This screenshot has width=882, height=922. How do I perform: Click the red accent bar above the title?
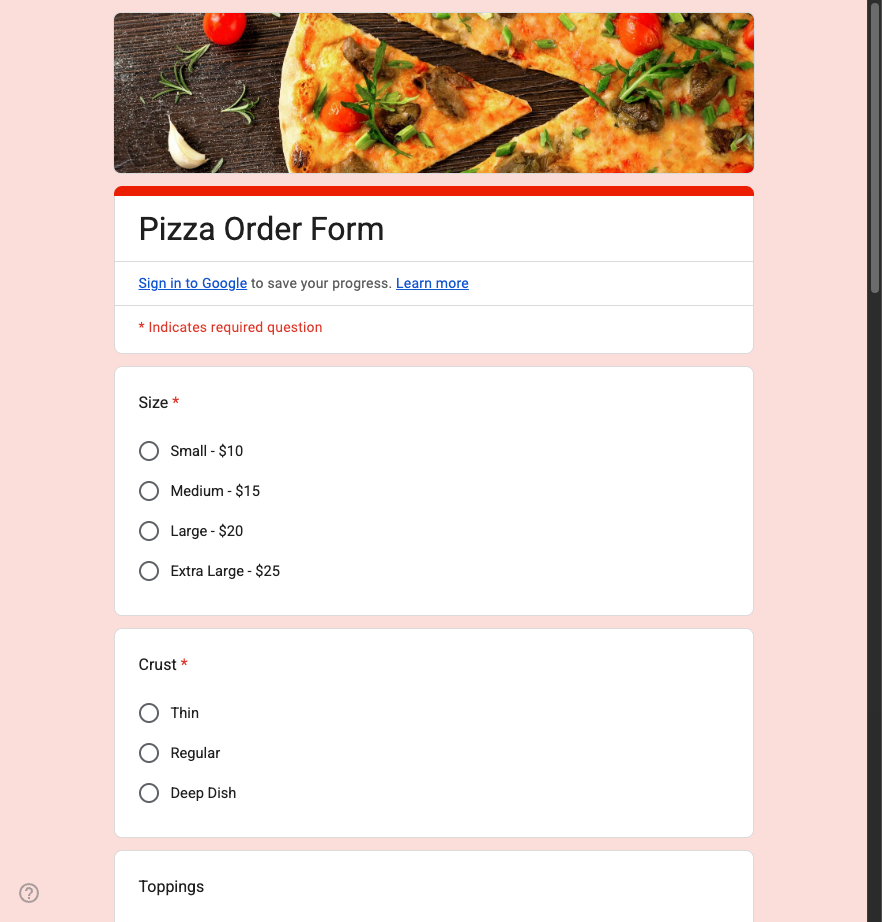tap(433, 189)
